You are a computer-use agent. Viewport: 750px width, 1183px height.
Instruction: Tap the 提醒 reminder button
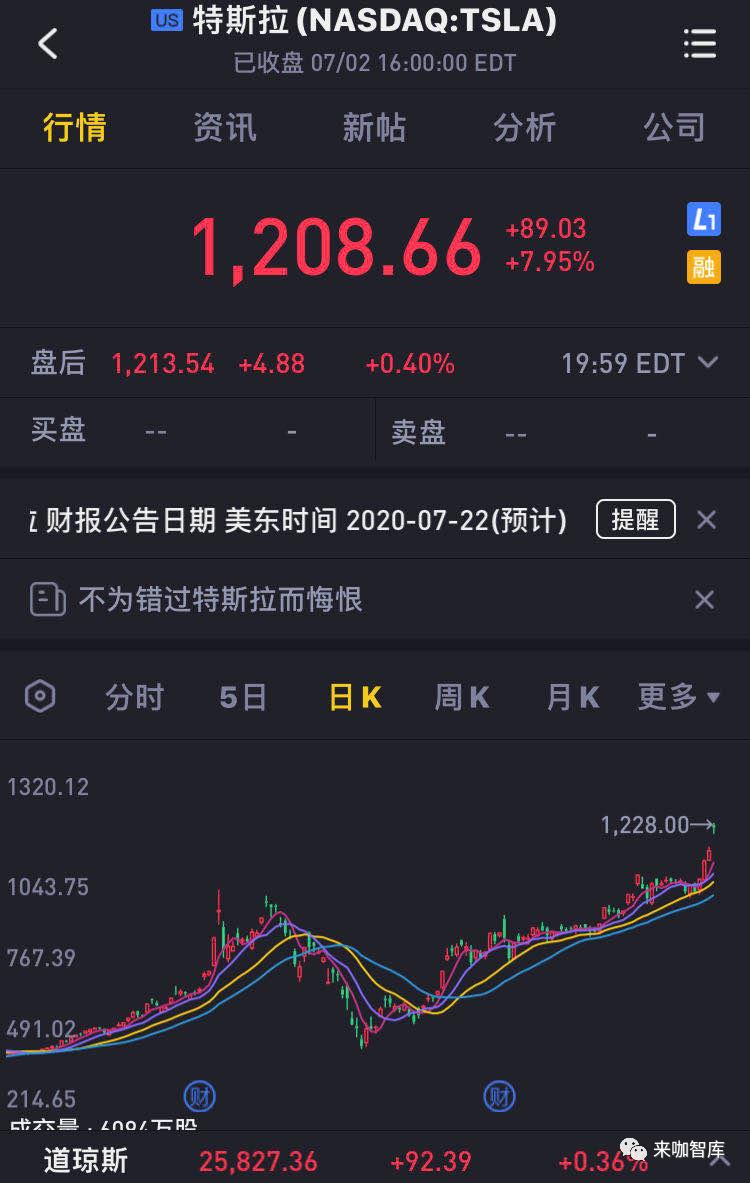tap(635, 520)
